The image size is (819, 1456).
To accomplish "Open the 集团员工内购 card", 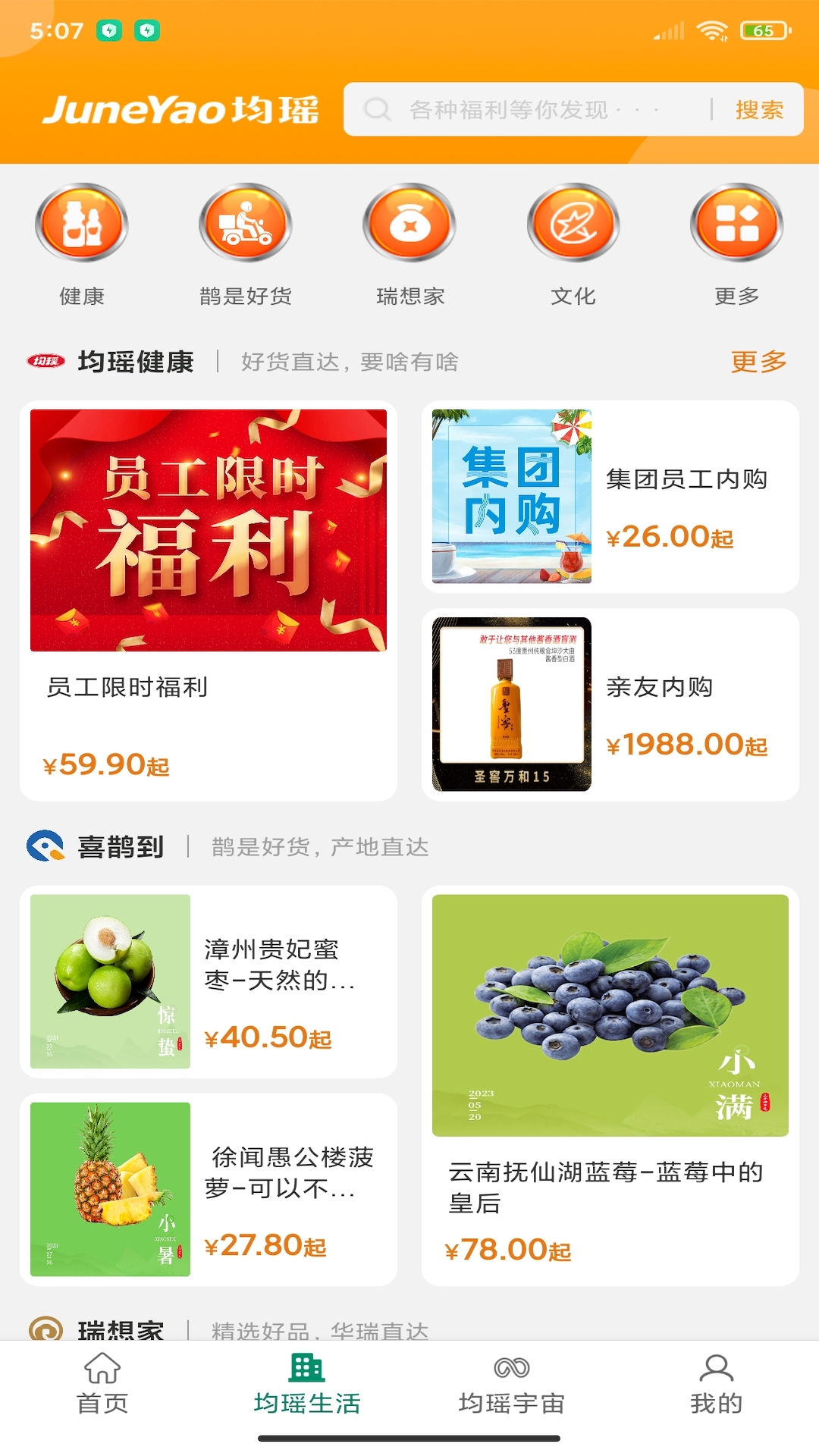I will (x=610, y=497).
